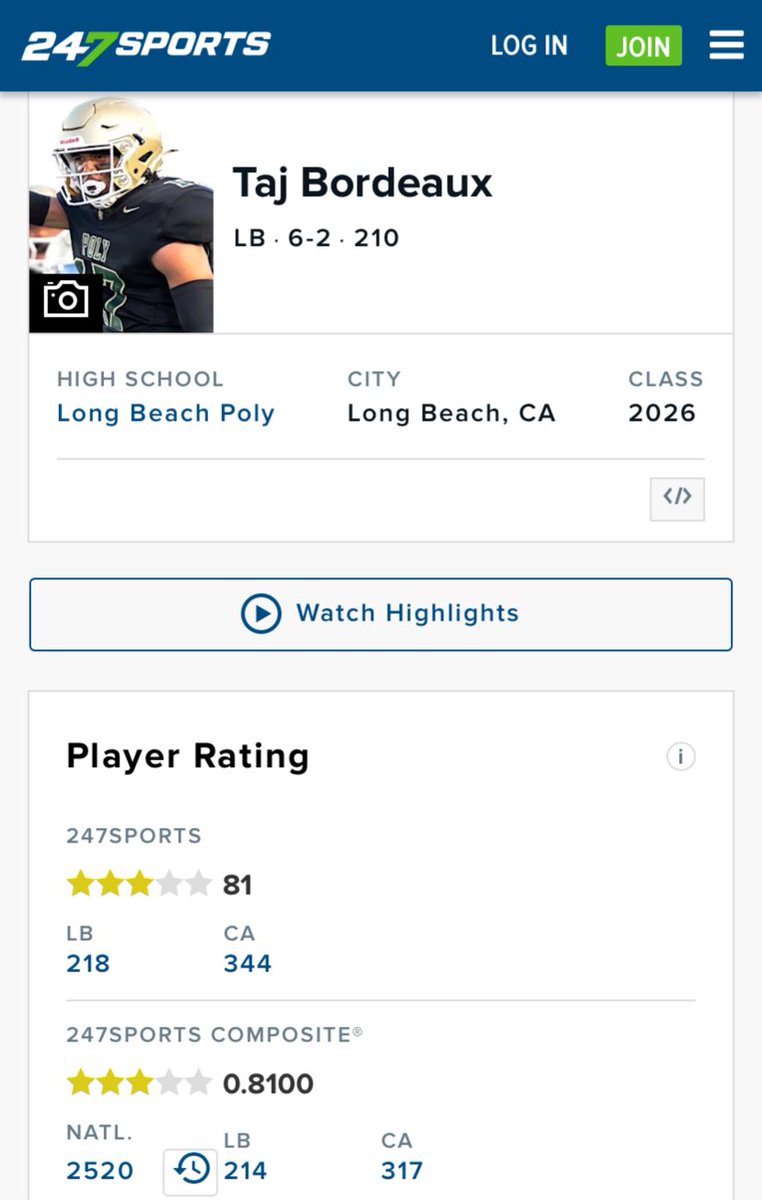Open the hamburger menu
This screenshot has width=762, height=1200.
click(x=727, y=45)
